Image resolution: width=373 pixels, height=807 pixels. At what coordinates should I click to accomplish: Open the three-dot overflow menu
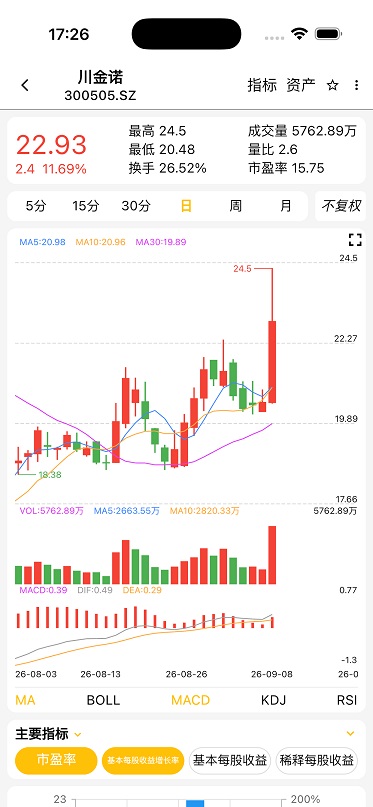click(x=357, y=85)
